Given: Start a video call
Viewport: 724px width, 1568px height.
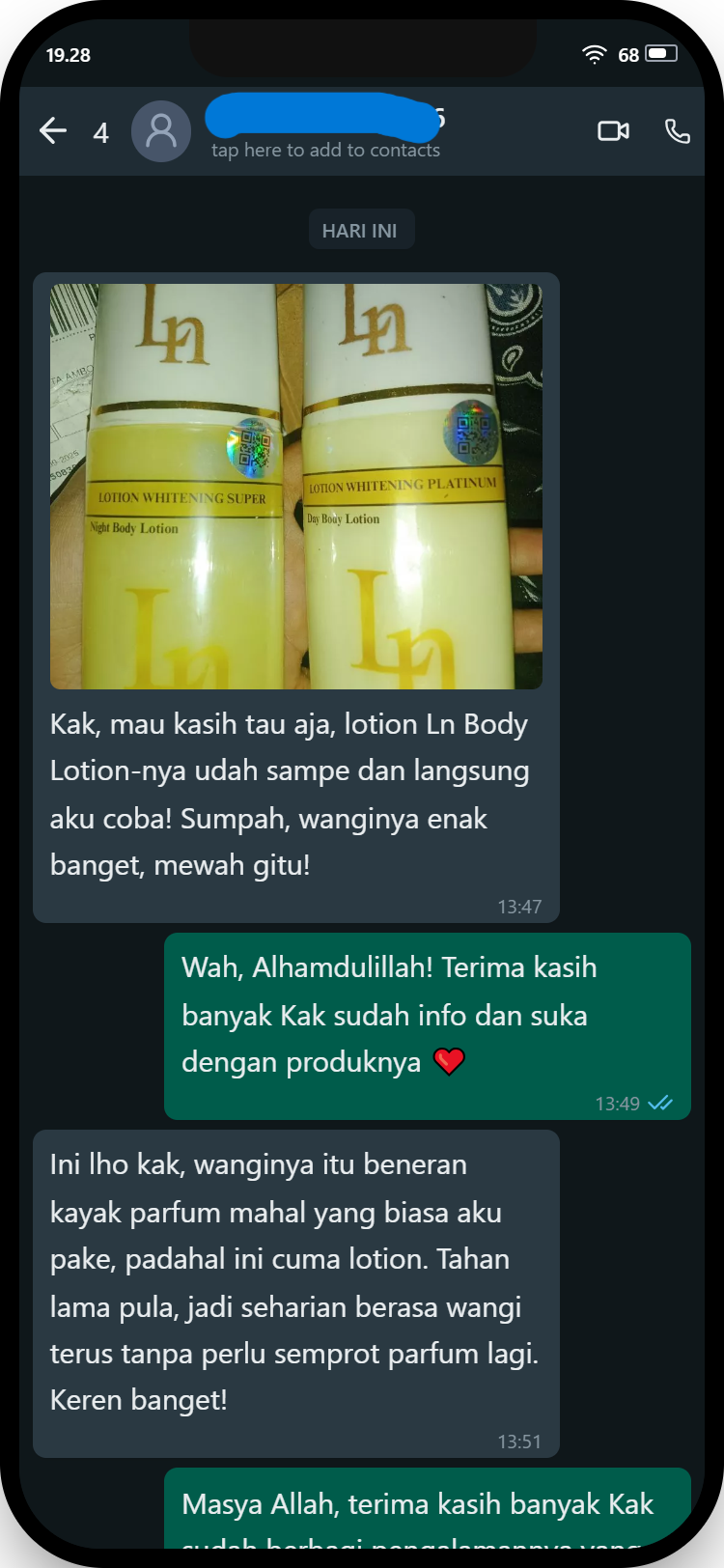Looking at the screenshot, I should click(613, 131).
